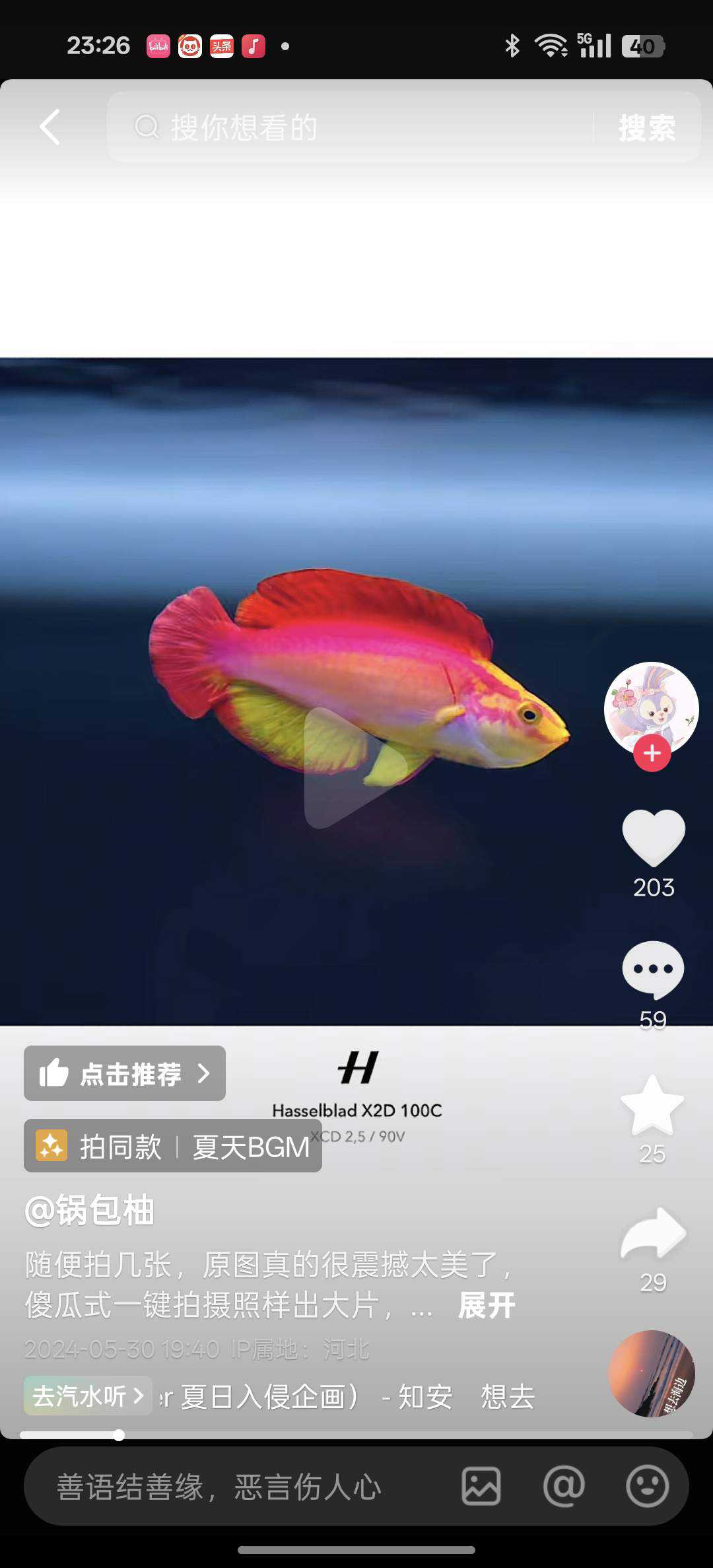Image resolution: width=713 pixels, height=1568 pixels.
Task: Expand the caption with 展开
Action: [x=487, y=1306]
